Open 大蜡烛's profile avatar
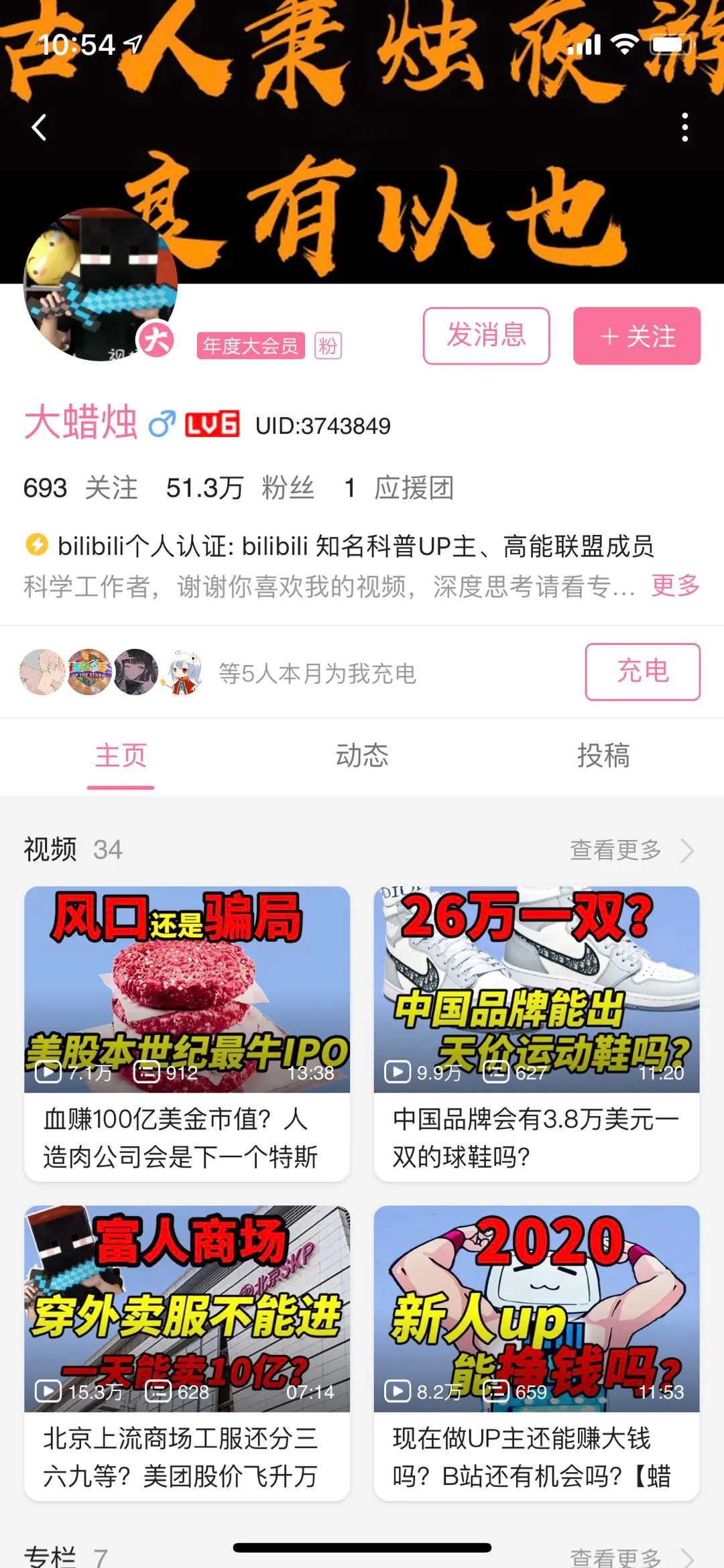724x1568 pixels. point(101,284)
